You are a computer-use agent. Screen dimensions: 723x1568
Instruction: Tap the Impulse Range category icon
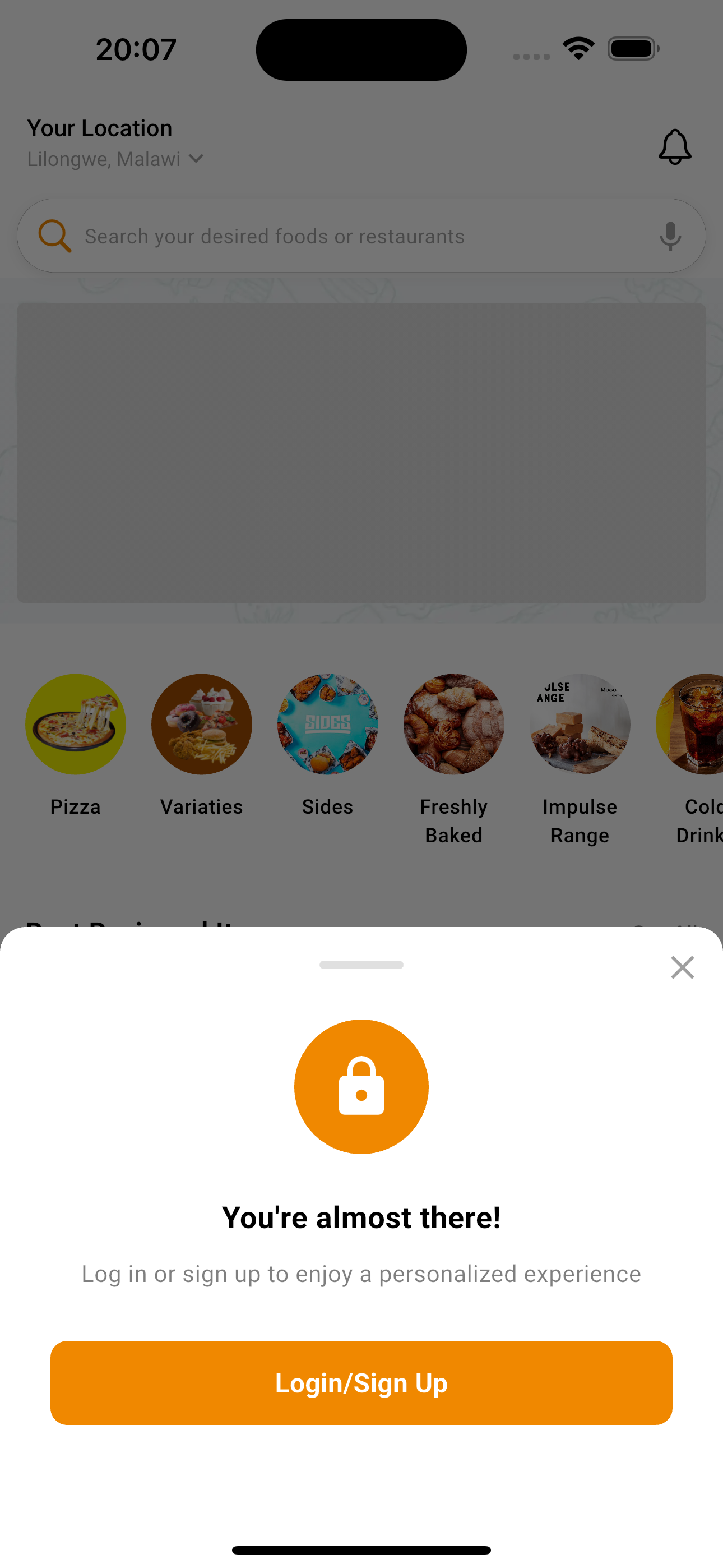(580, 725)
